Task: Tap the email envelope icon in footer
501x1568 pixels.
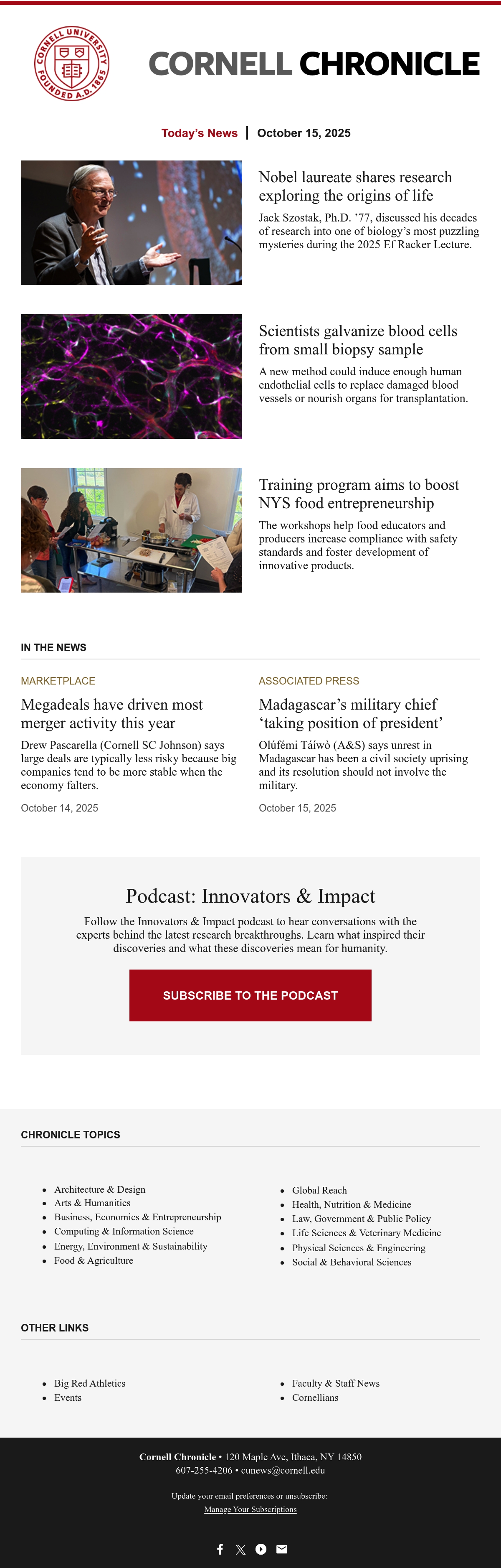Action: coord(281,1549)
